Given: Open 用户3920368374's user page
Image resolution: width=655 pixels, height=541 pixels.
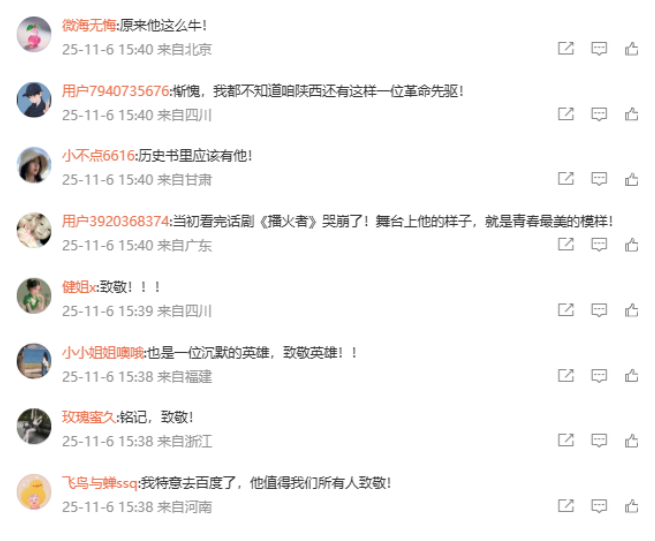Looking at the screenshot, I should [x=115, y=221].
